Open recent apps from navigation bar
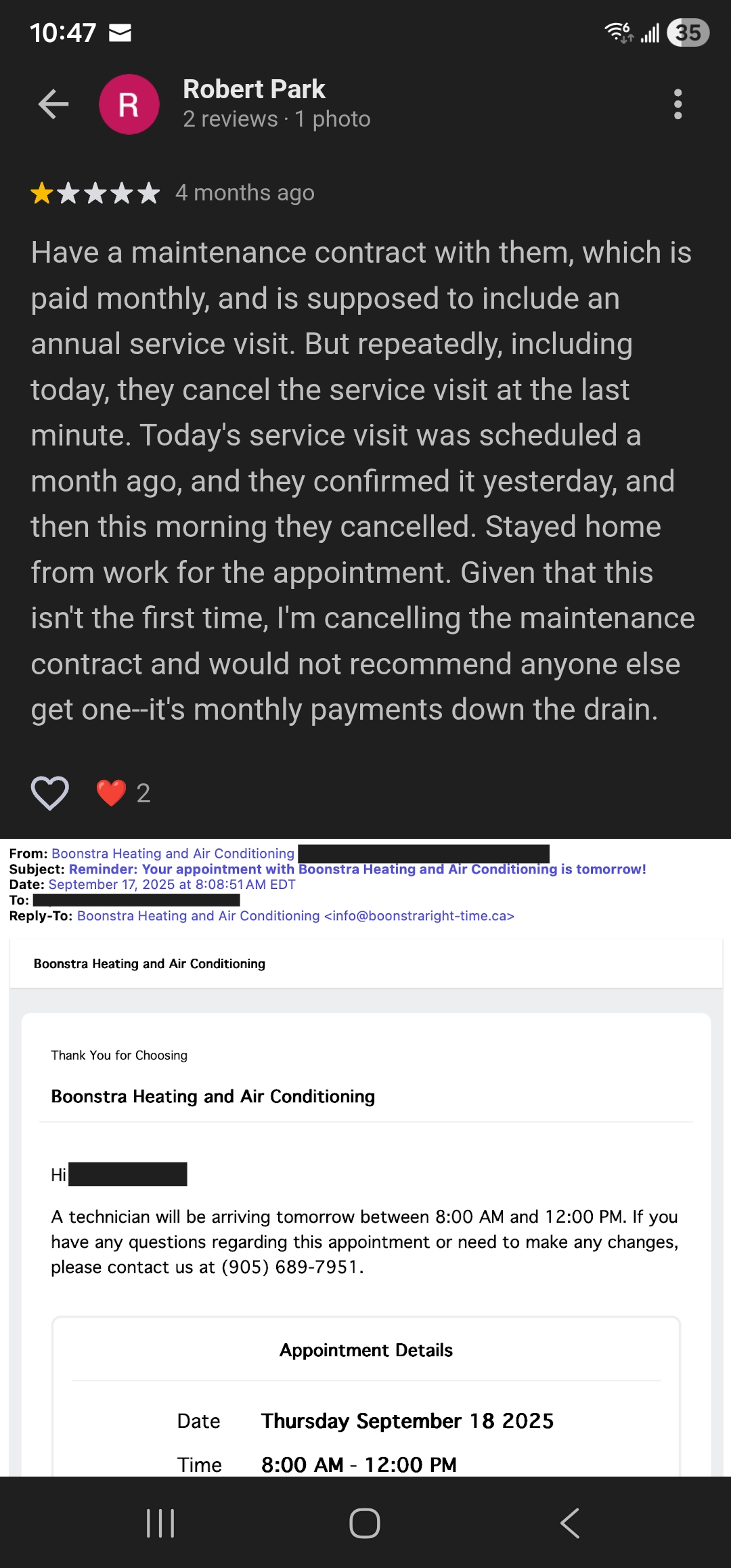This screenshot has height=1568, width=731. [160, 1523]
